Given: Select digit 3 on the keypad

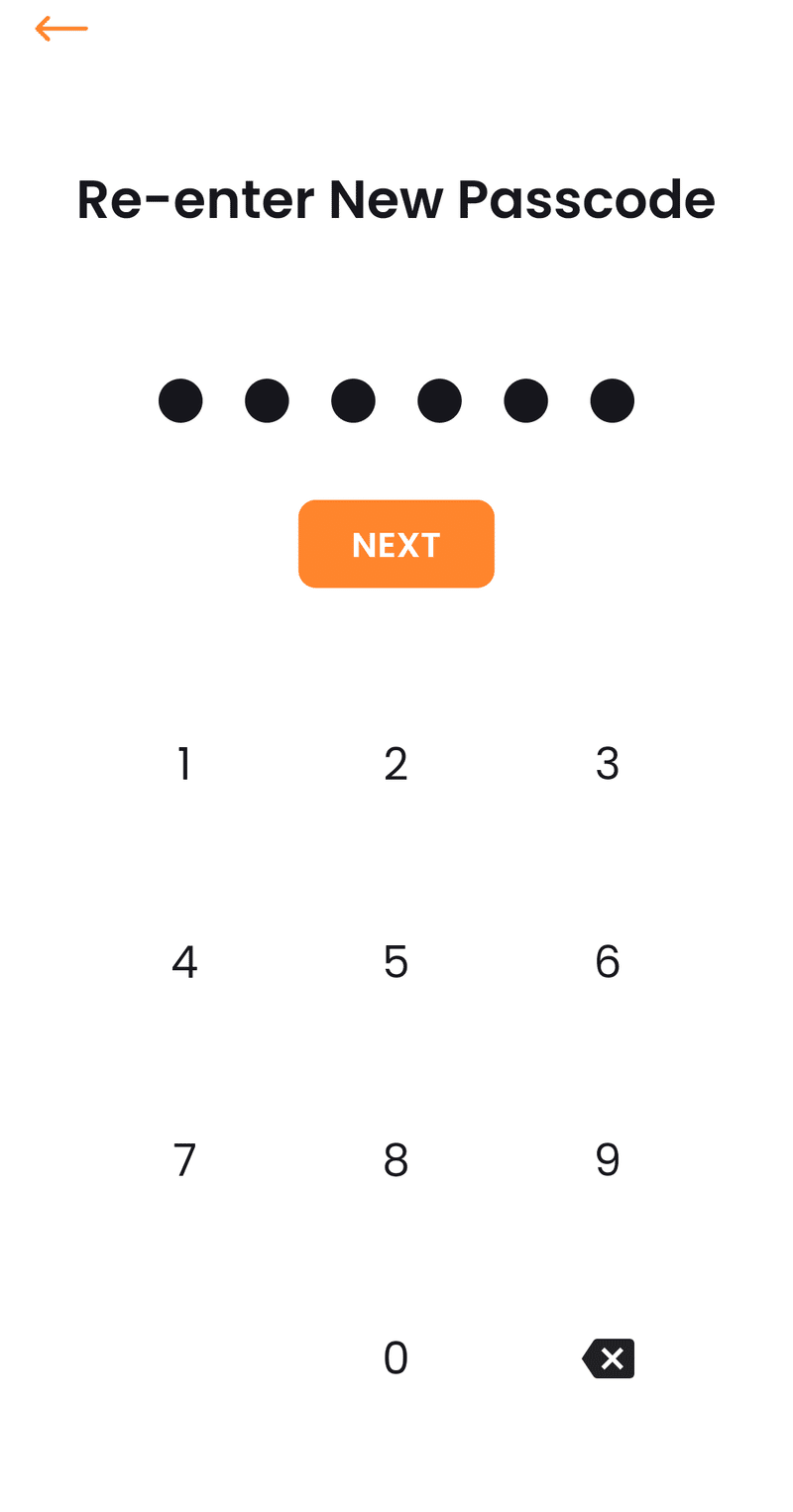Looking at the screenshot, I should pos(608,764).
